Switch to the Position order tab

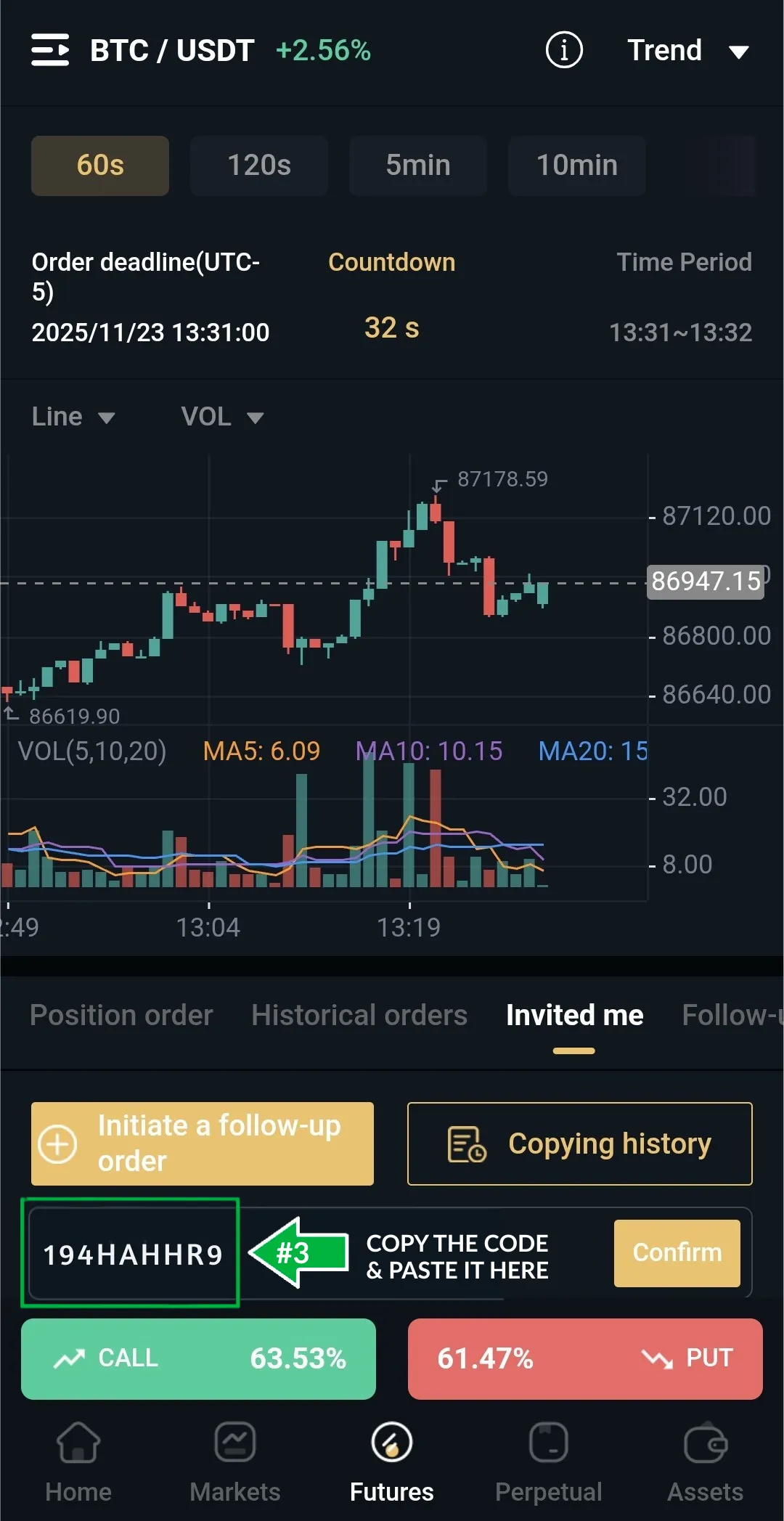pyautogui.click(x=121, y=1015)
